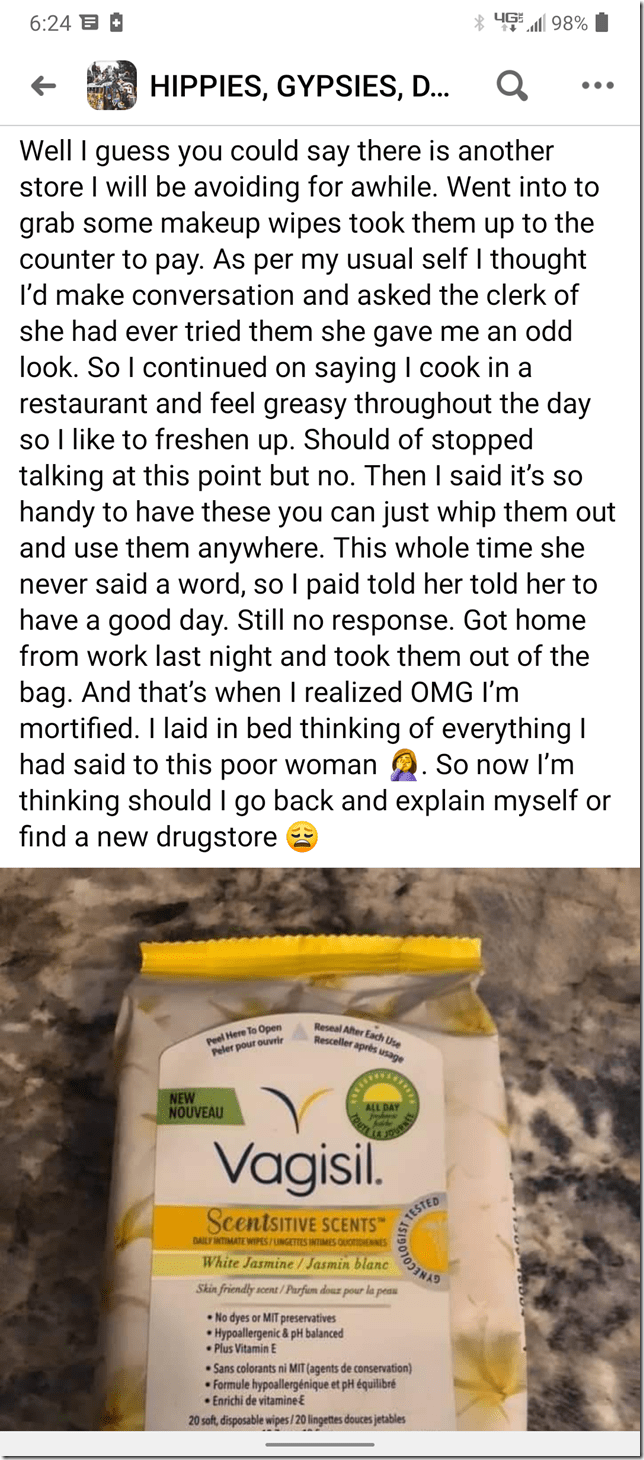Tap the group avatar in the header
Screen dimensions: 644x1460
click(x=112, y=86)
